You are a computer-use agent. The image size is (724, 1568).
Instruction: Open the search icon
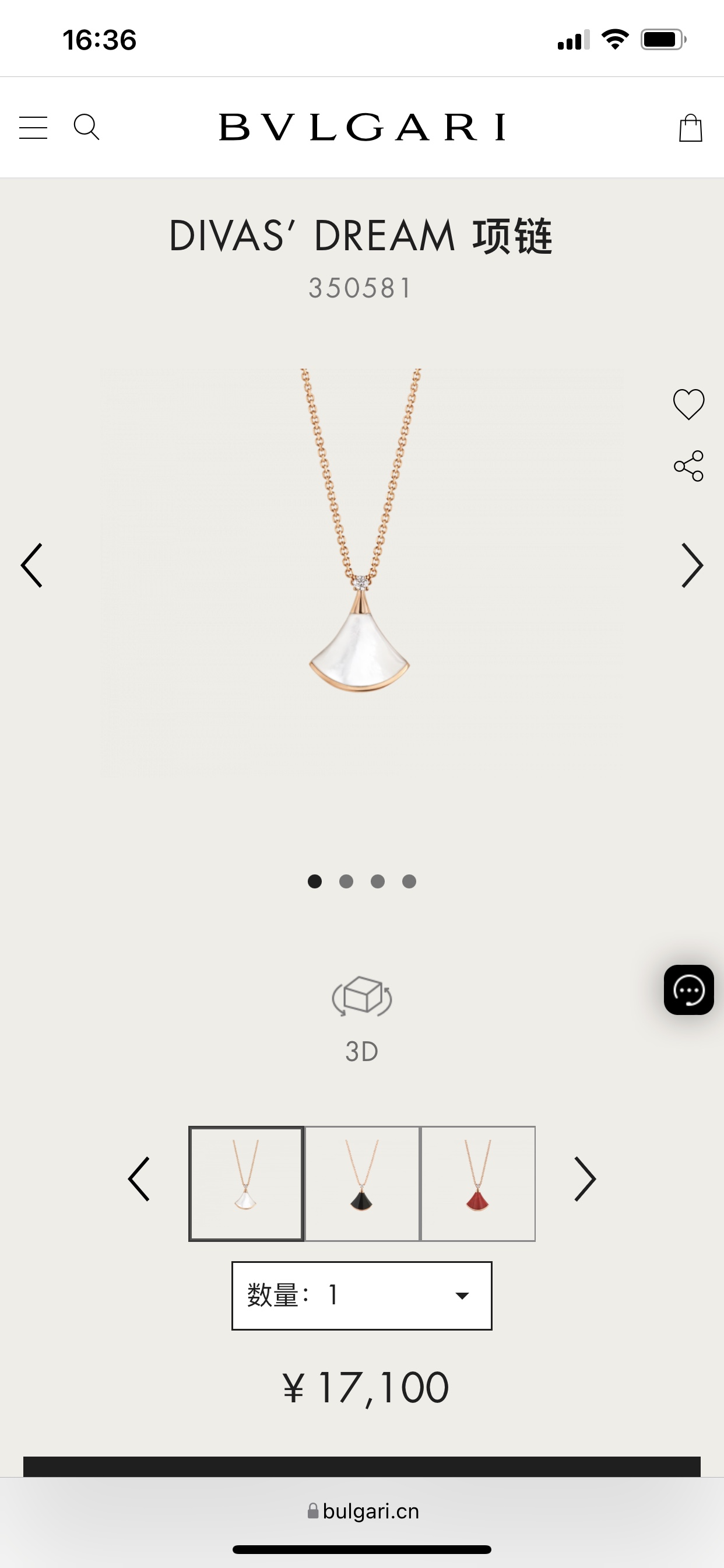point(86,127)
